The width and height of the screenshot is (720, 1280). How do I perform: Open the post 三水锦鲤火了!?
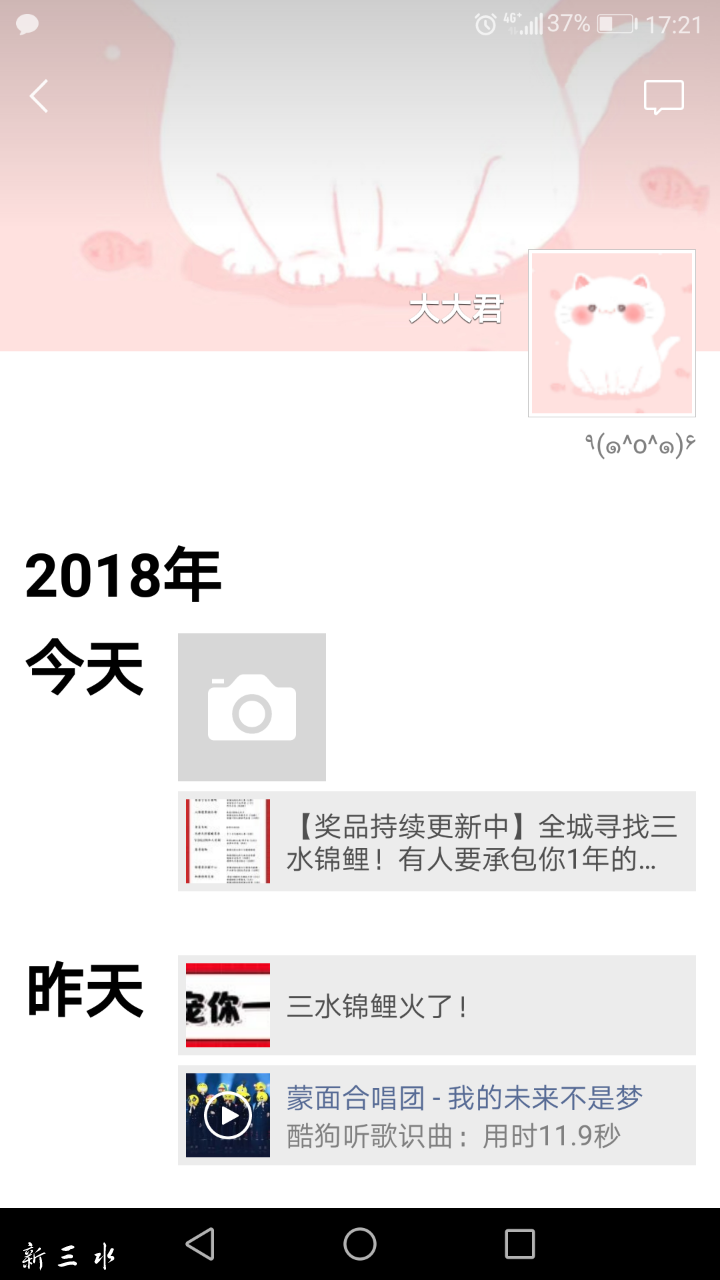click(437, 1005)
